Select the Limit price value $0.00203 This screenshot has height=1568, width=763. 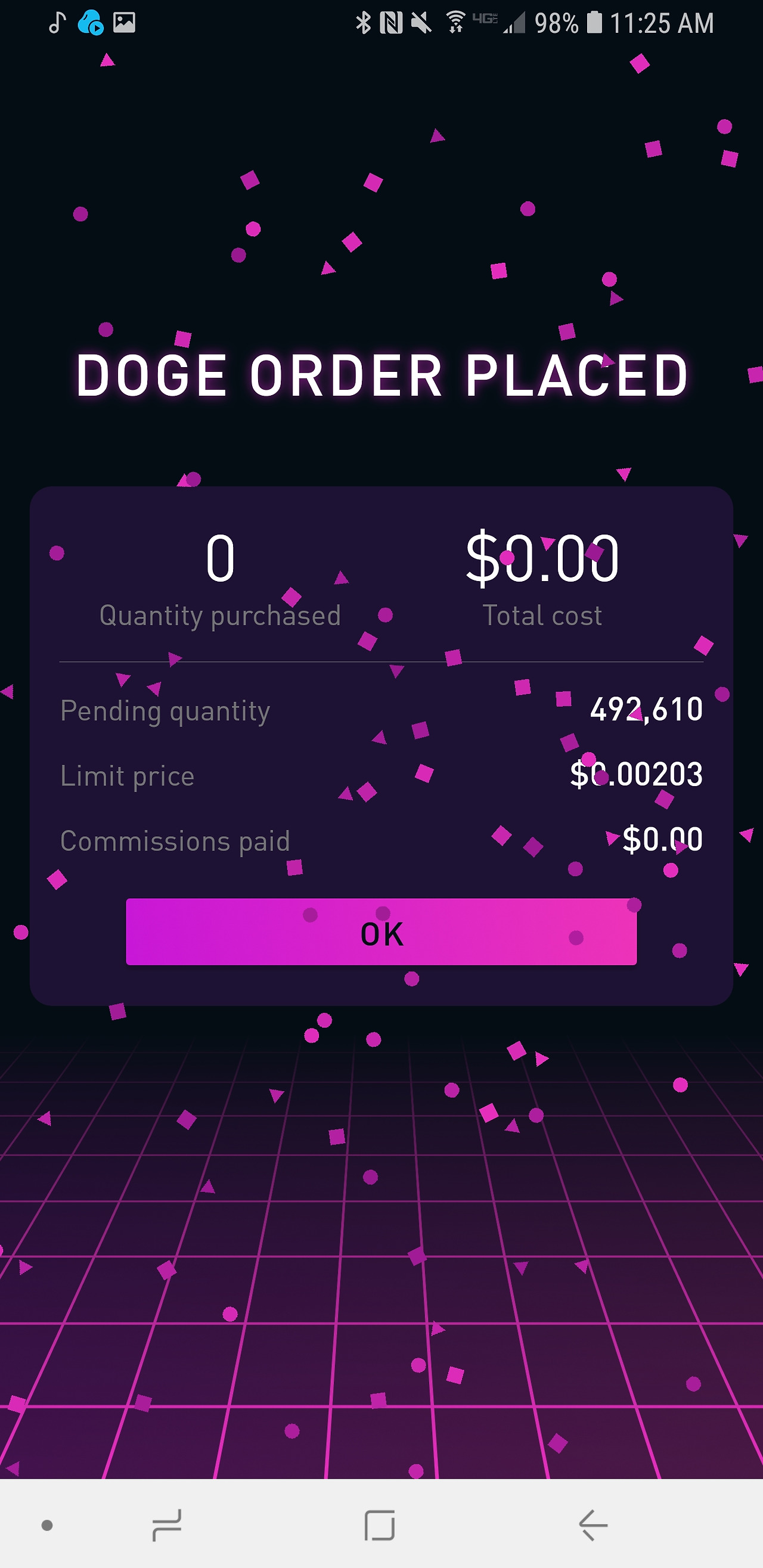(x=638, y=775)
